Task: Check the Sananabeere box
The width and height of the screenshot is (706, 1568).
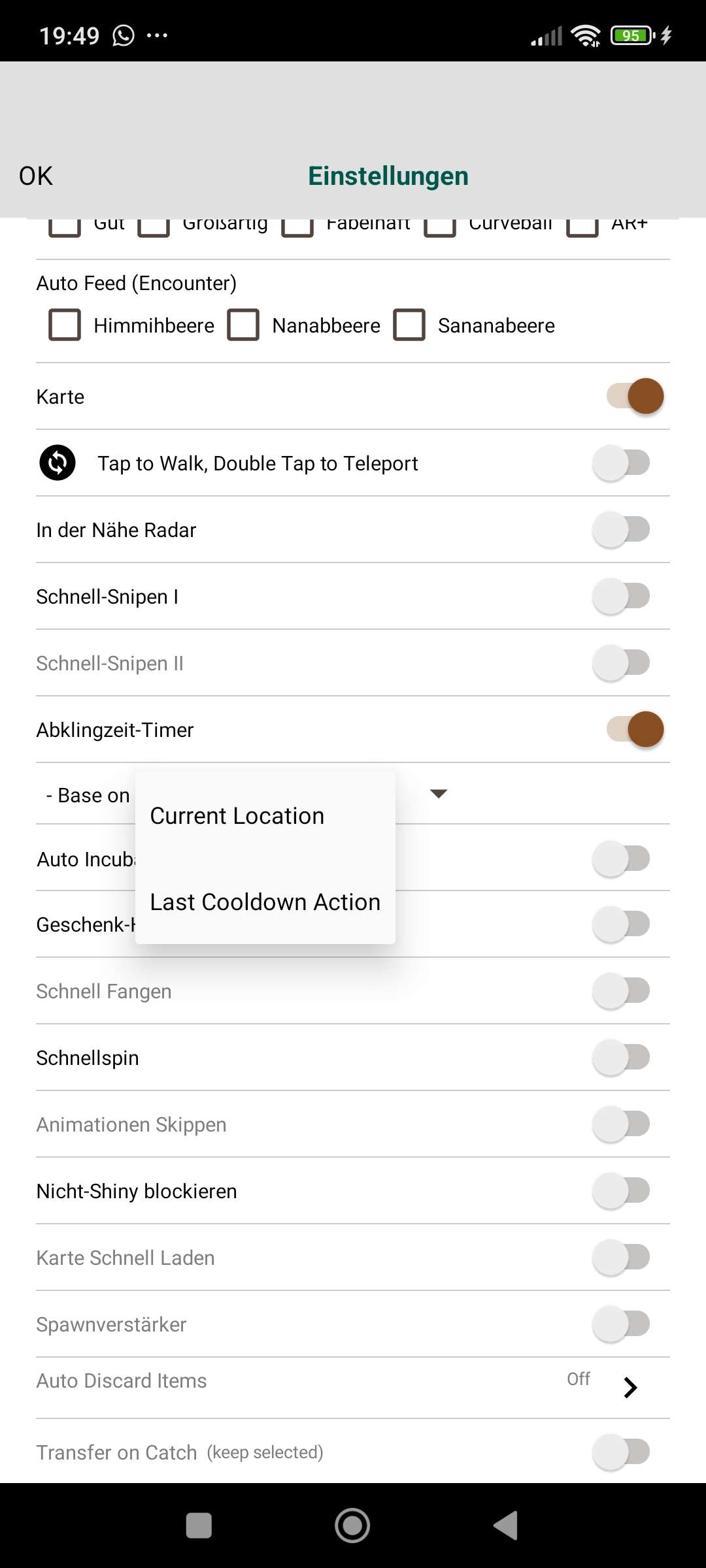Action: 409,325
